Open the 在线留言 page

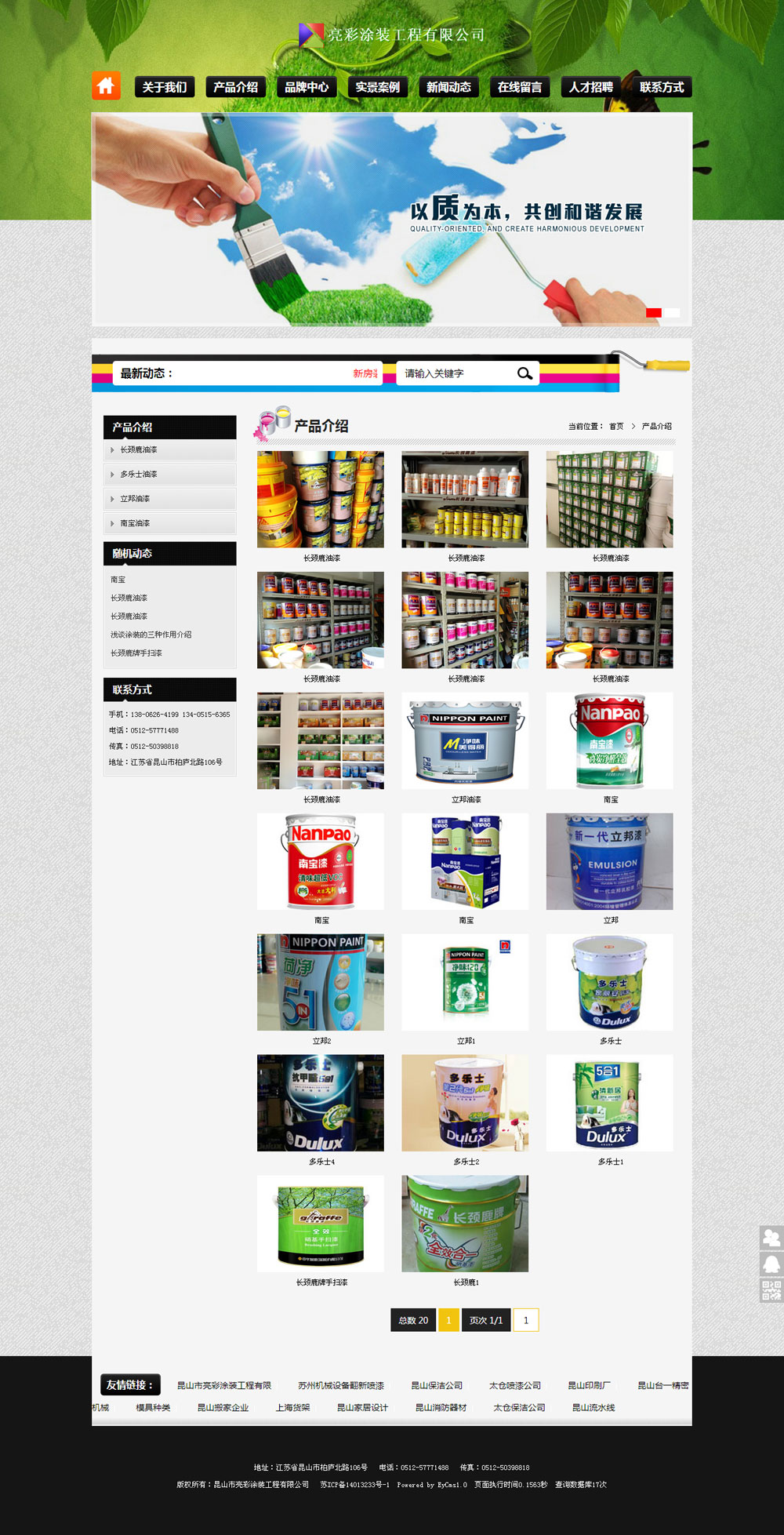pos(520,87)
